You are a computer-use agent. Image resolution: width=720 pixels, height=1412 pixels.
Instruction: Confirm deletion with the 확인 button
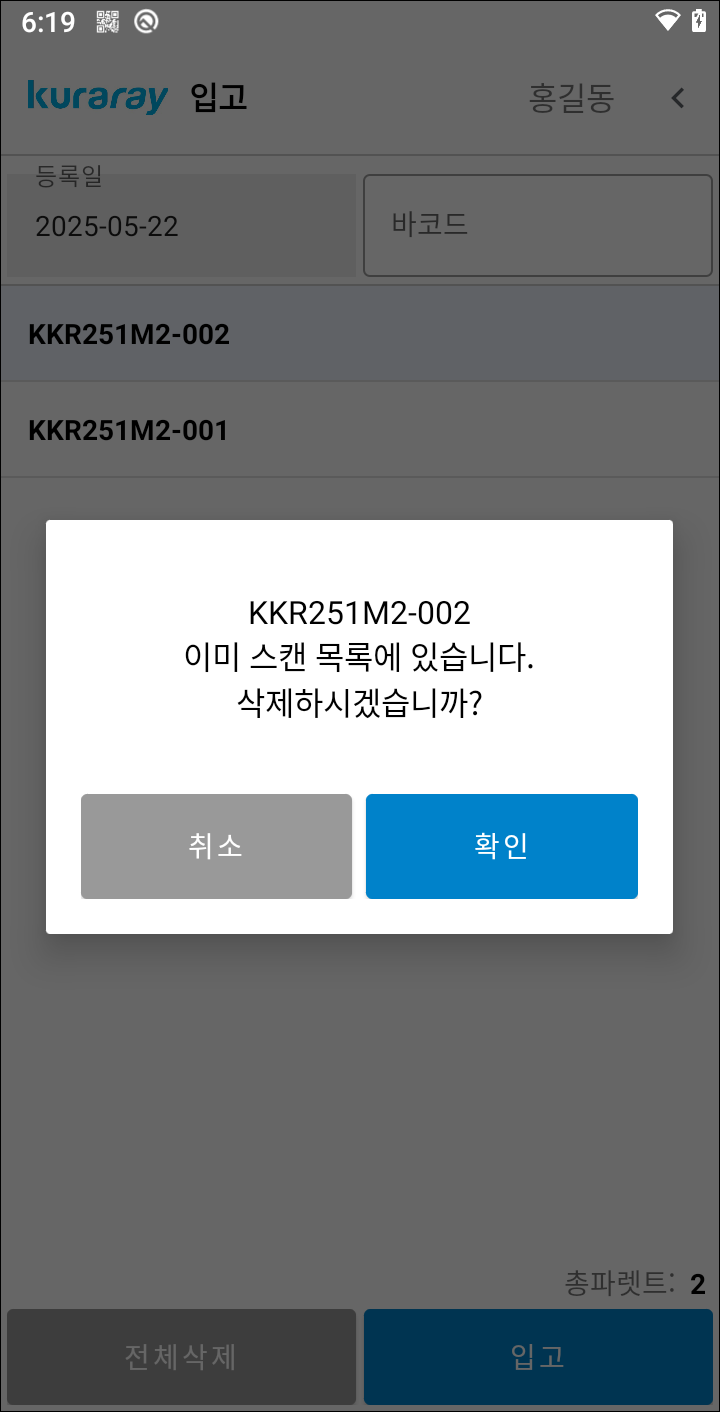coord(501,846)
